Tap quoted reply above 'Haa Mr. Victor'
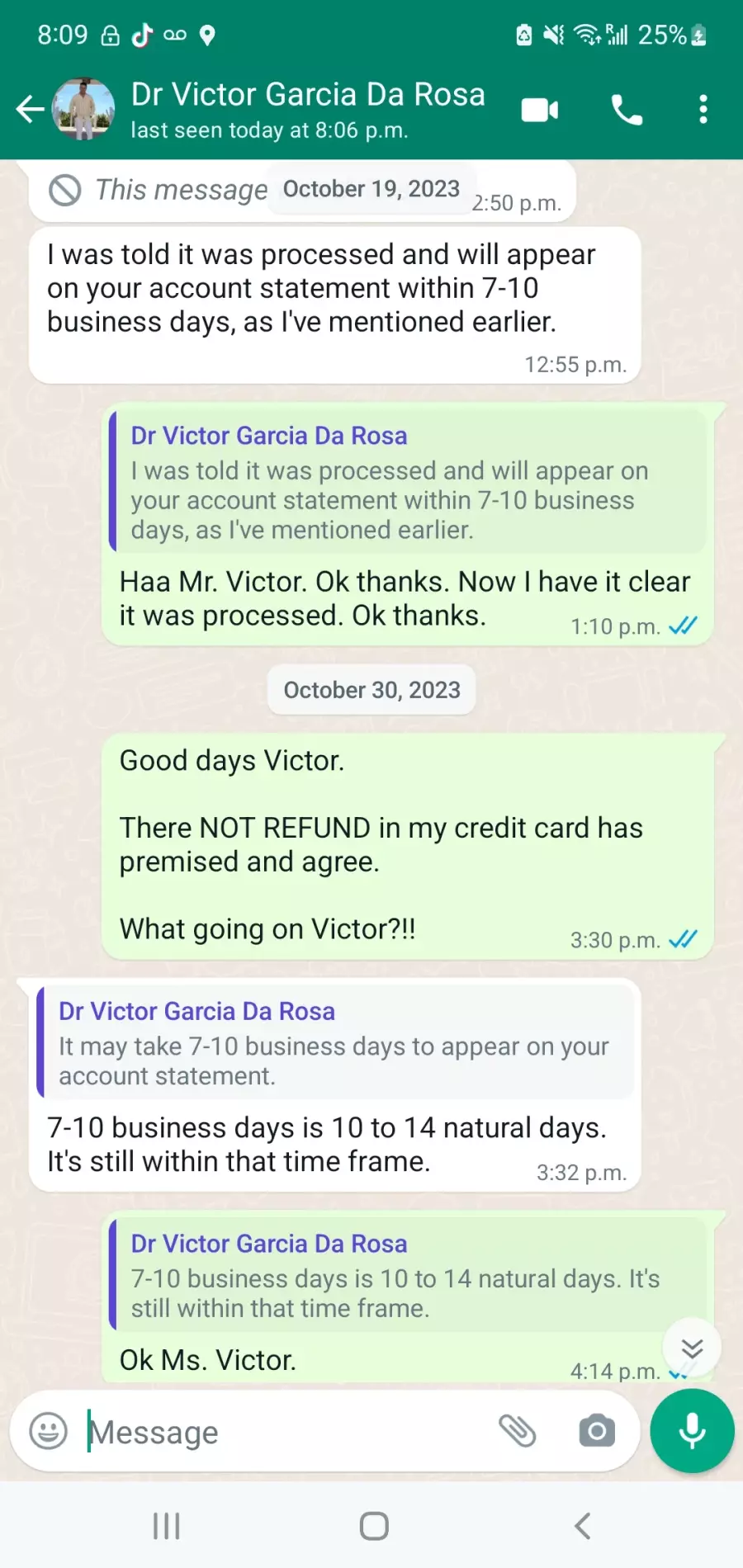 408,482
